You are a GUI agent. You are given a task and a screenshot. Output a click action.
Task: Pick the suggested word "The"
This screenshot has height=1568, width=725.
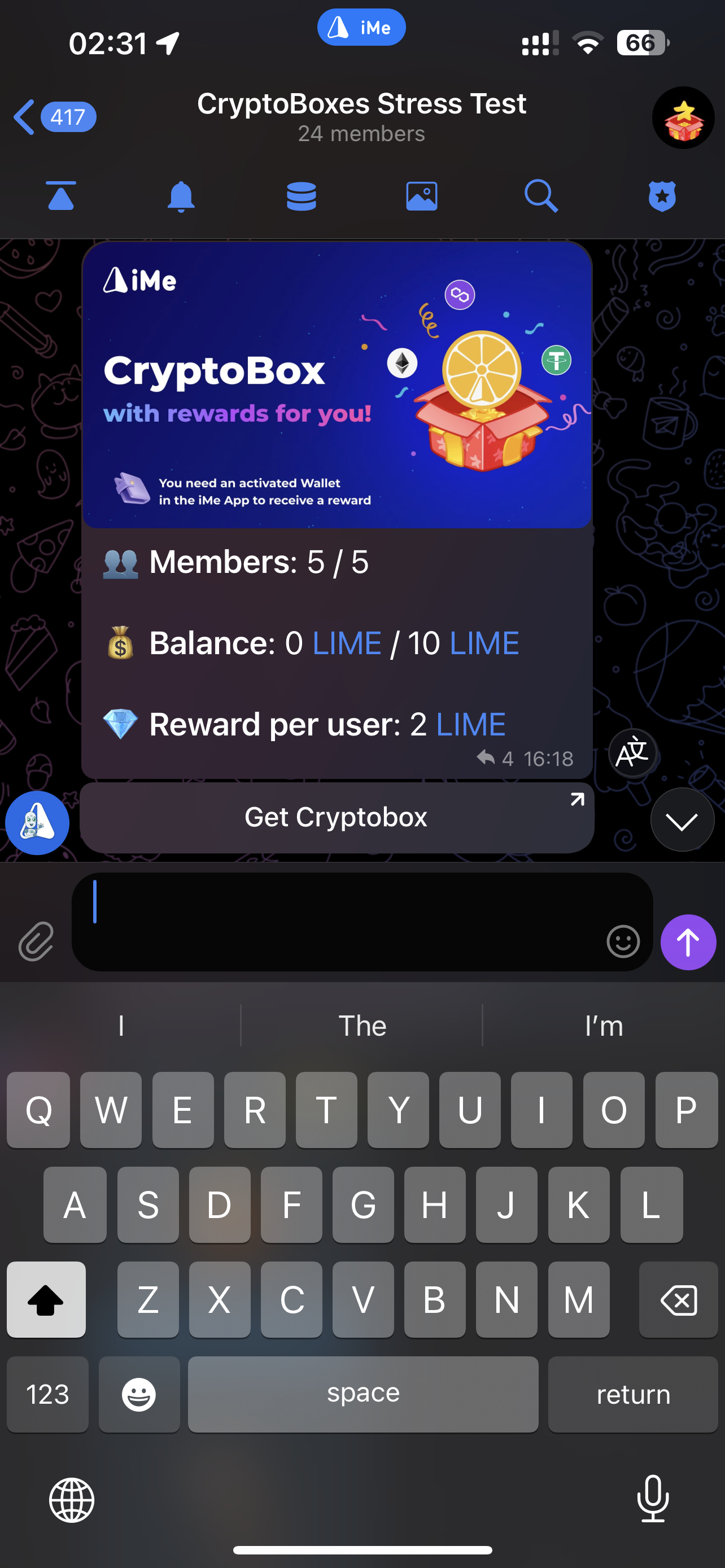point(362,1026)
